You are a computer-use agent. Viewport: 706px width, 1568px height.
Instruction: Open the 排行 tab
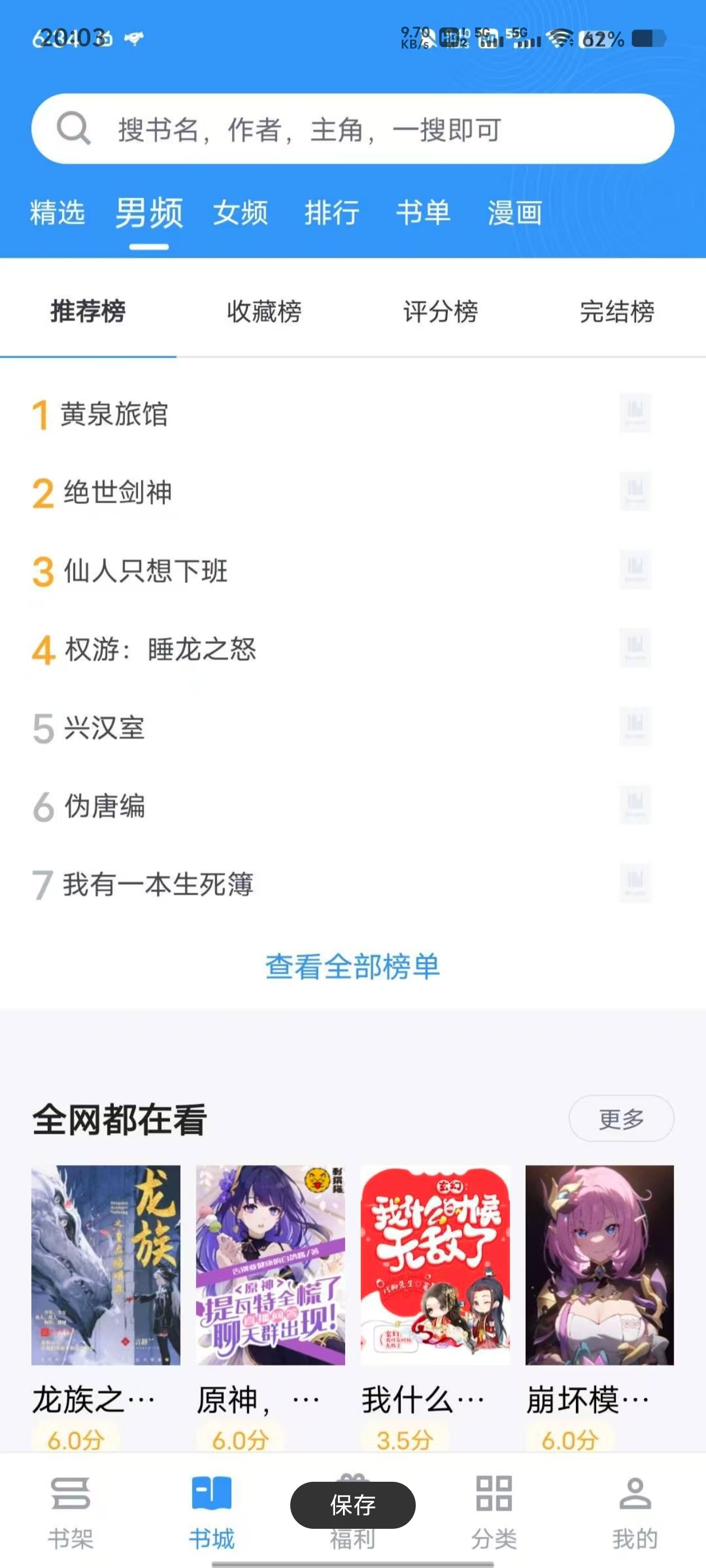coord(331,213)
